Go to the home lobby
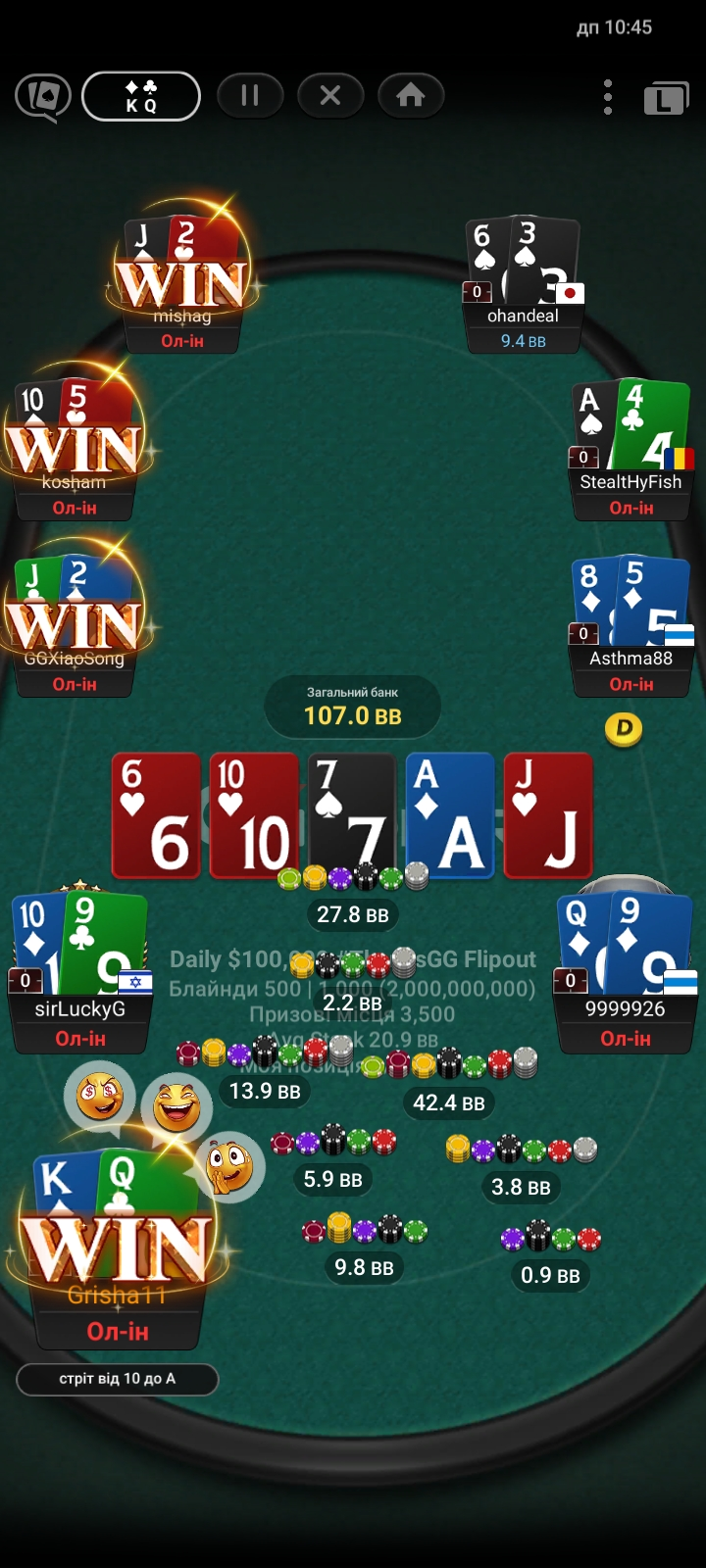706x1568 pixels. point(411,95)
